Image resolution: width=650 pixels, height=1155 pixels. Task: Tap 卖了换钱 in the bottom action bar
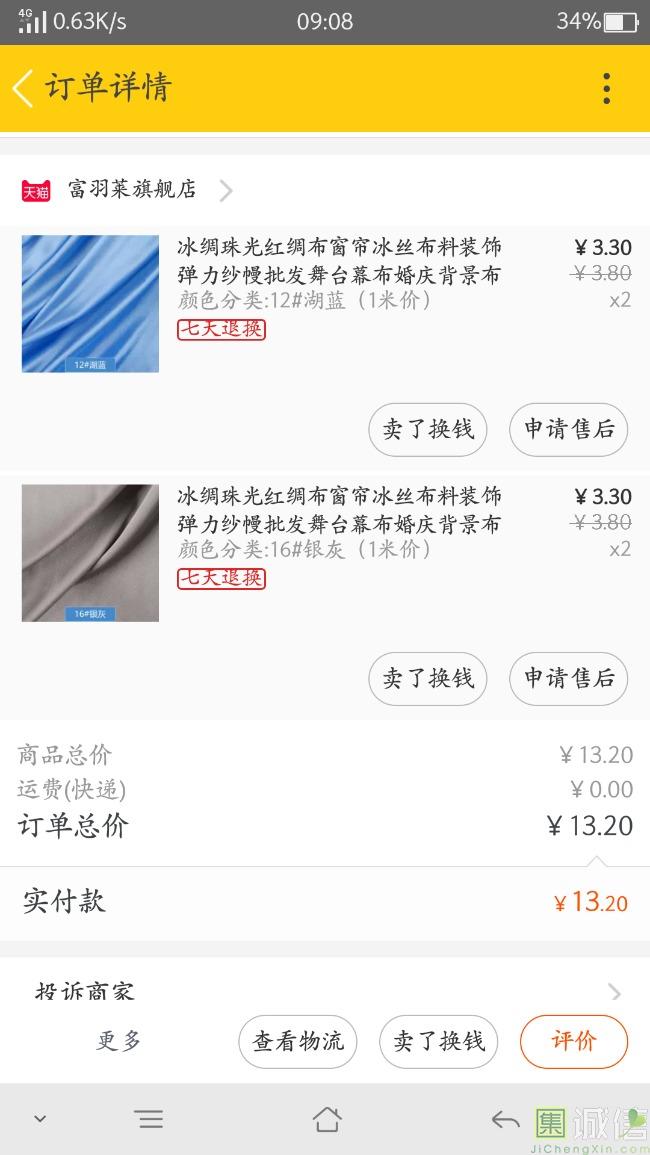pos(439,1041)
